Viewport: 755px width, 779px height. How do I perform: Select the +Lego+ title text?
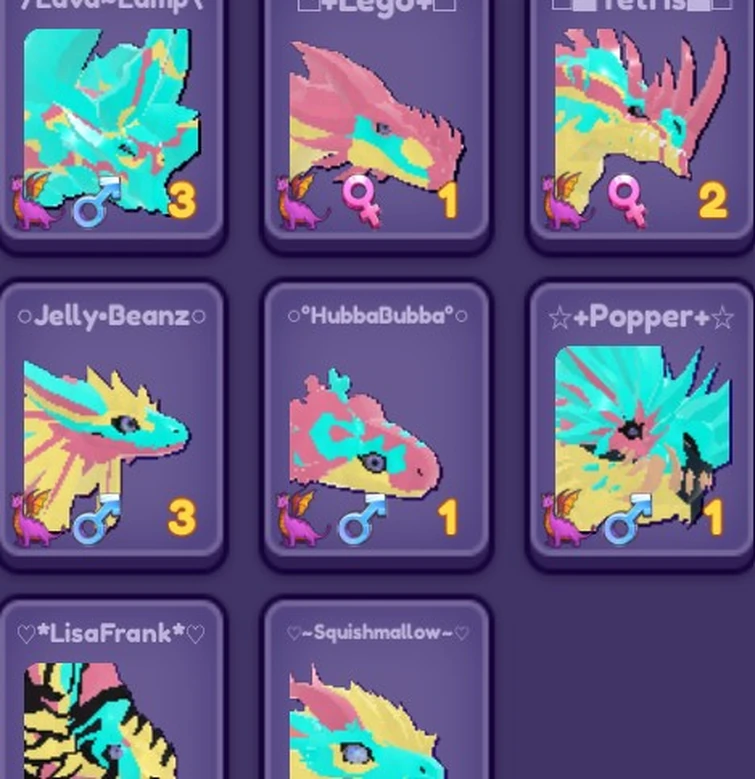375,5
